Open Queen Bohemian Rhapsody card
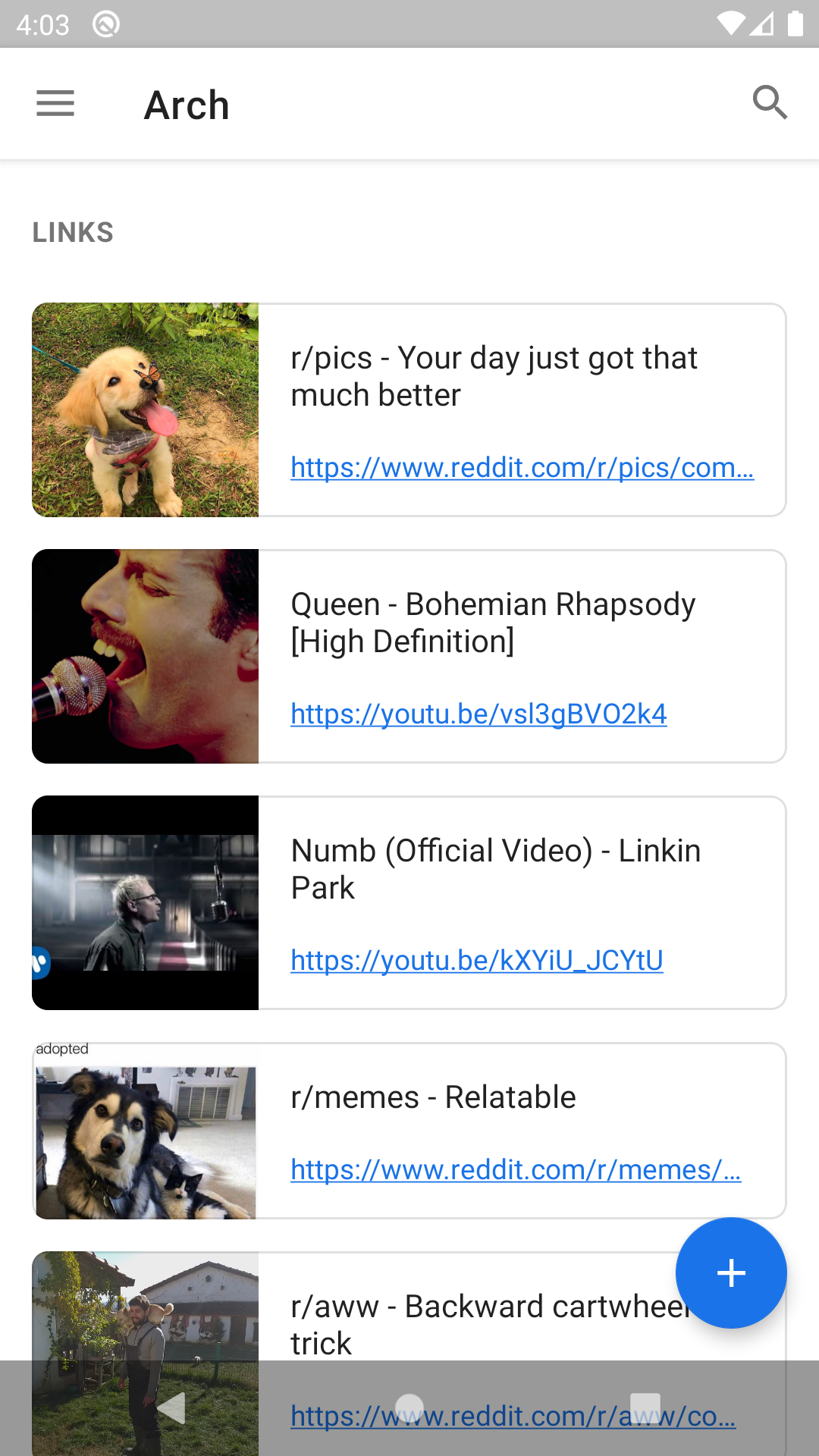Screen dimensions: 819x1456 click(x=493, y=623)
